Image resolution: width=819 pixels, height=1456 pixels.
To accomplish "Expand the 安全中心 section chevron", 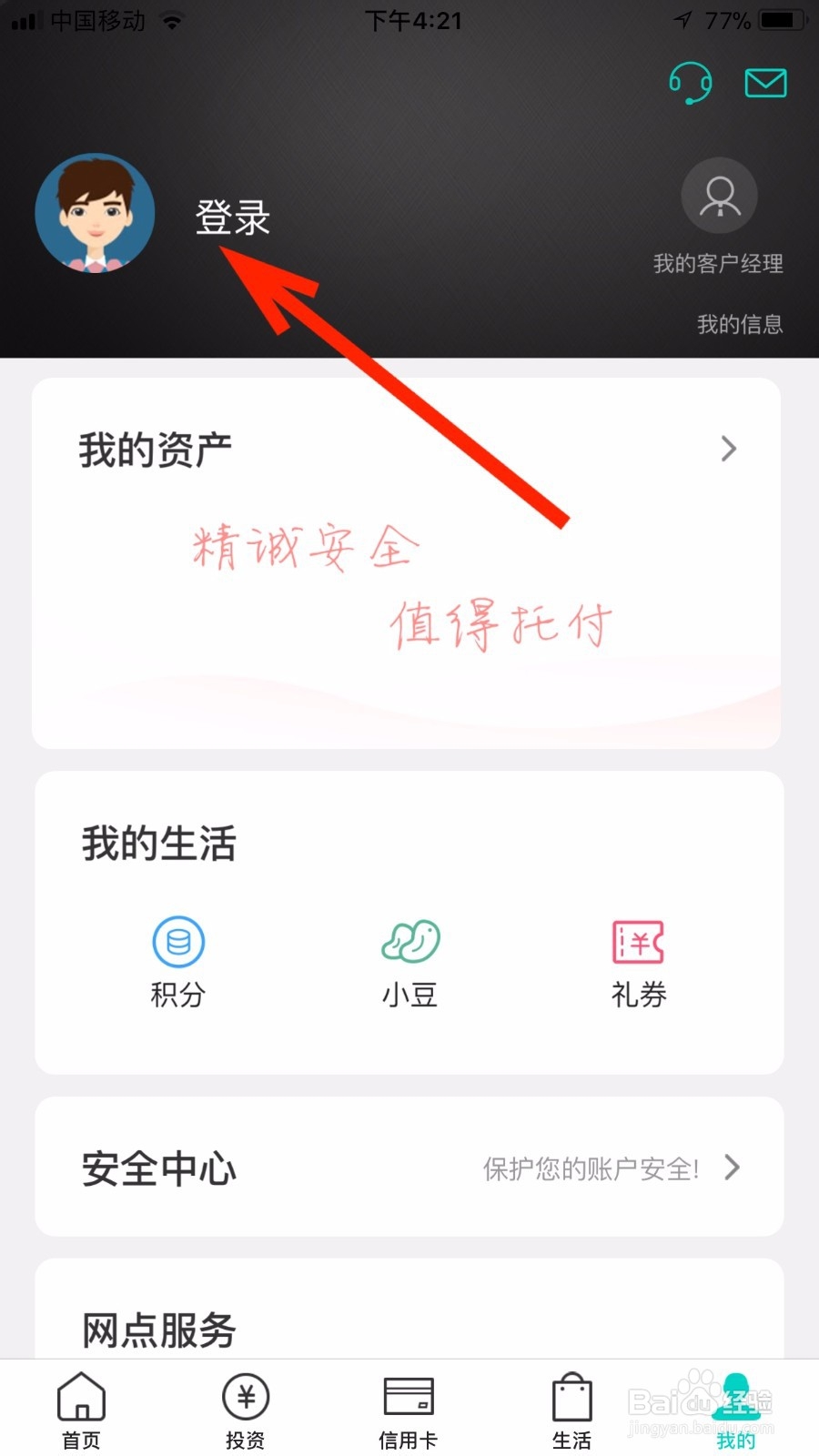I will [x=731, y=1168].
